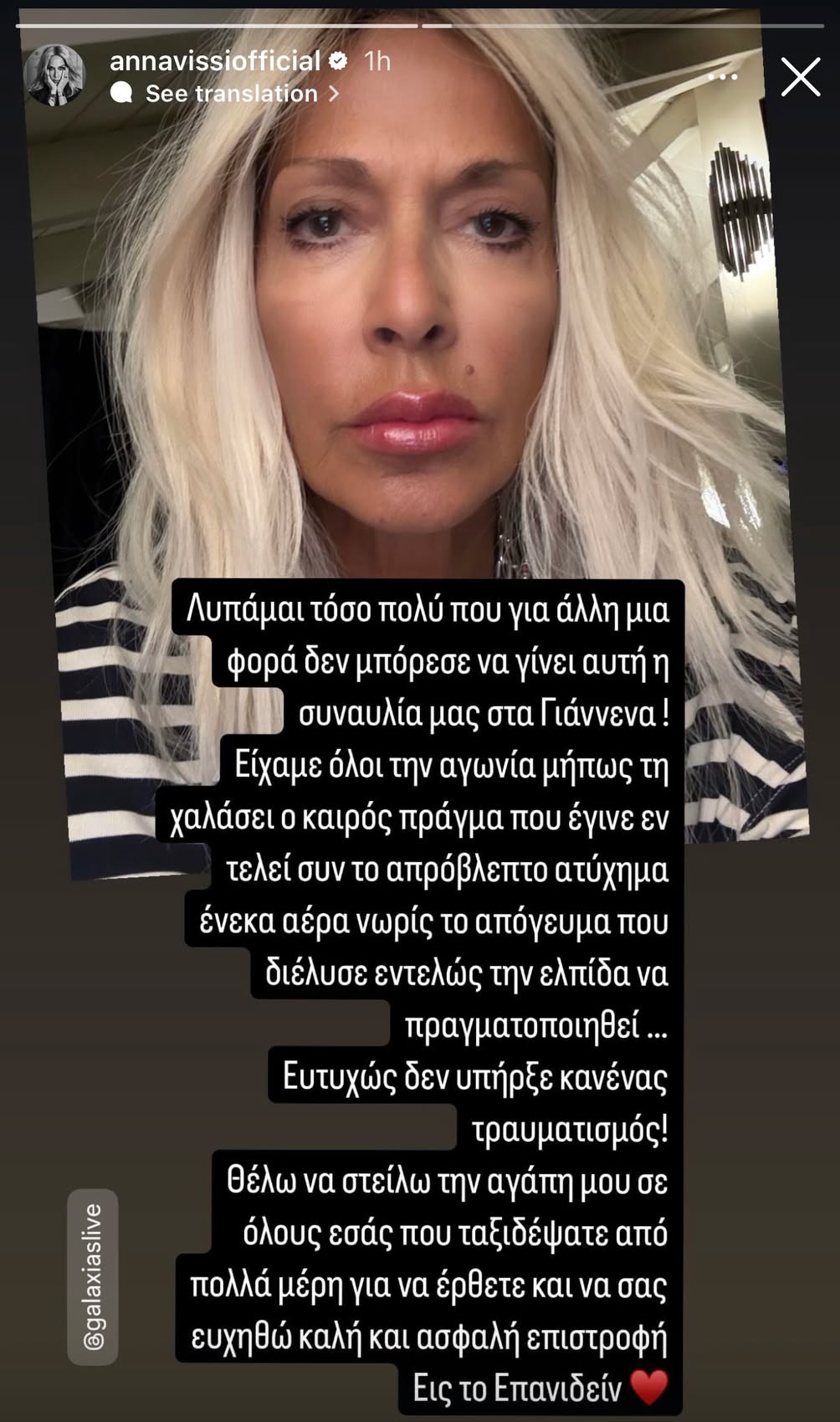Open the @galaxiaslive mention sticker
840x1422 pixels.
click(x=93, y=1276)
